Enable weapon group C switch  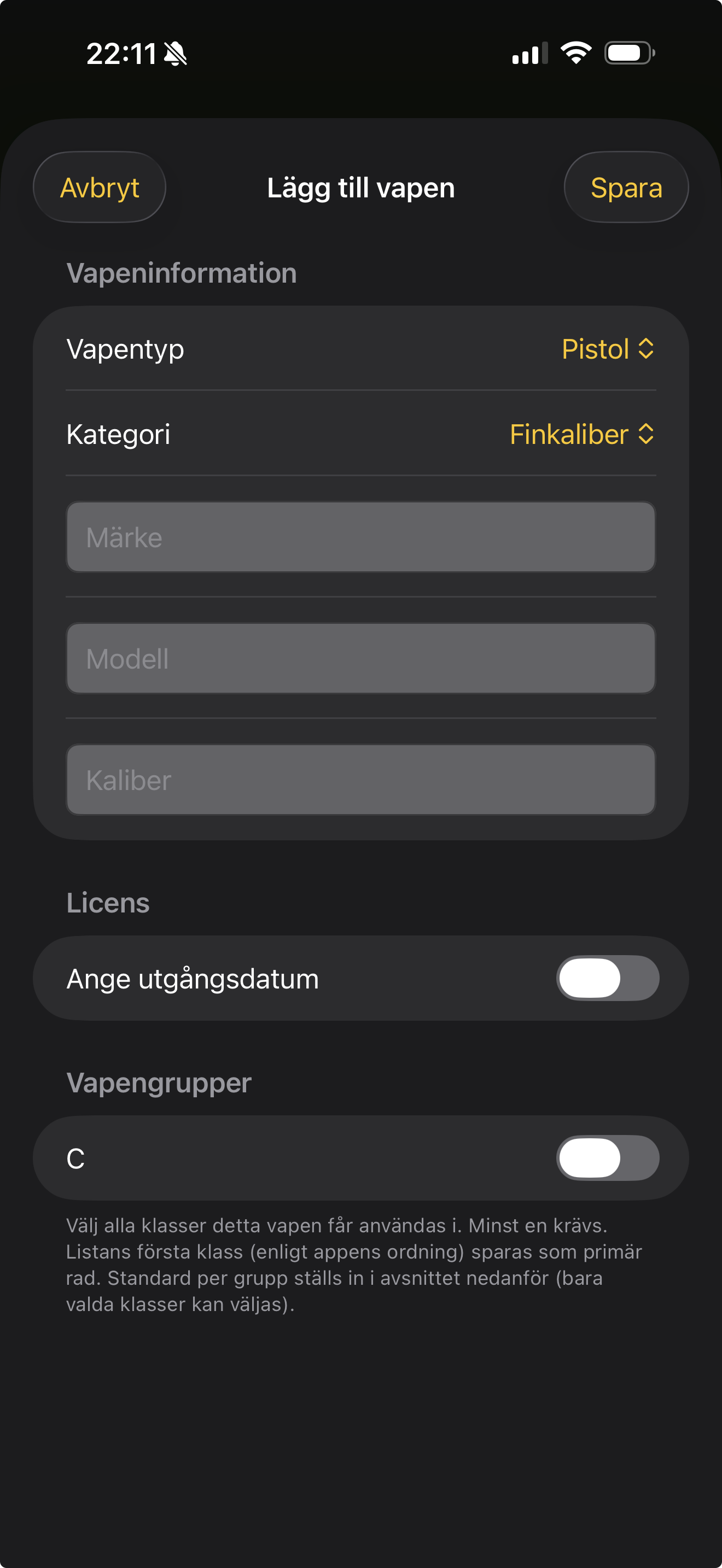tap(607, 1158)
